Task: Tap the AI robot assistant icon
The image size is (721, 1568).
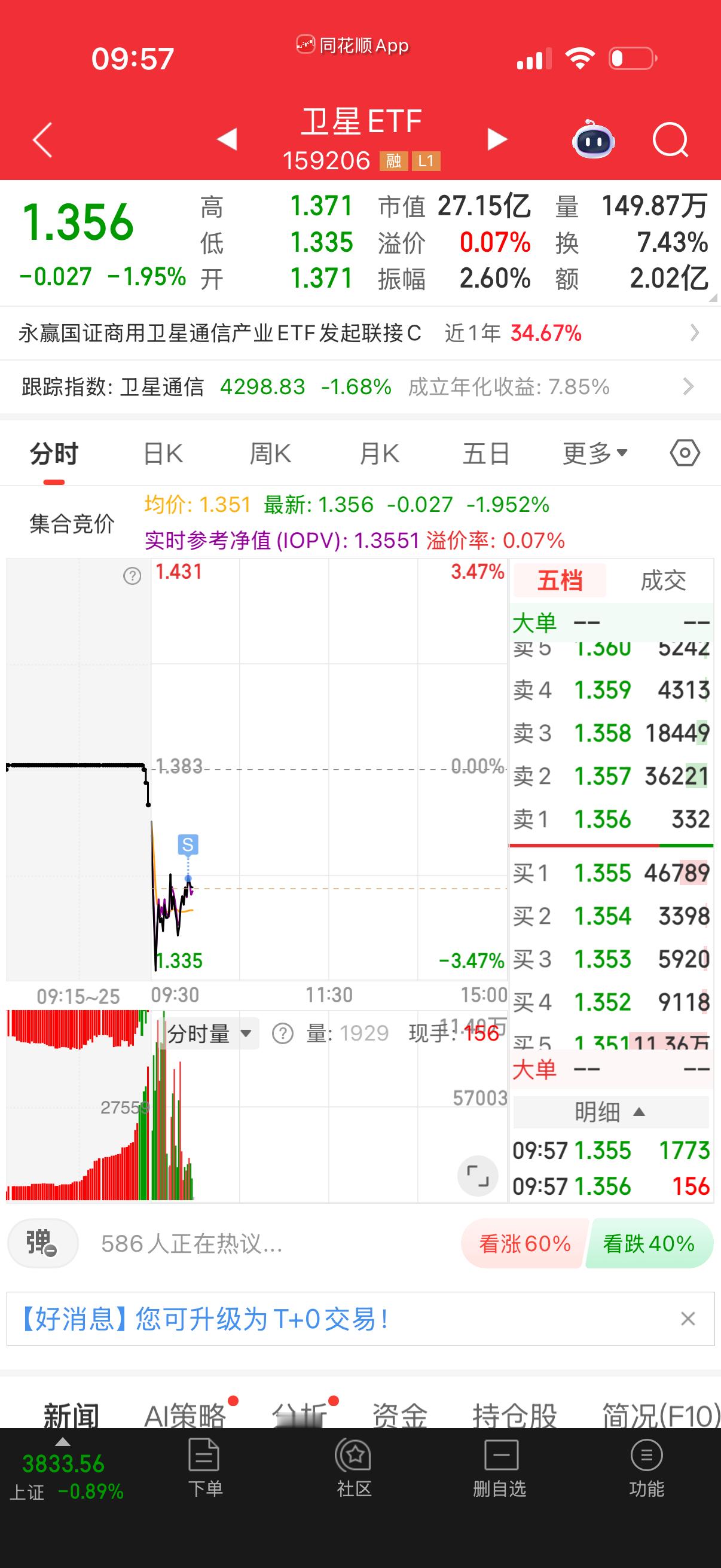Action: click(x=593, y=139)
